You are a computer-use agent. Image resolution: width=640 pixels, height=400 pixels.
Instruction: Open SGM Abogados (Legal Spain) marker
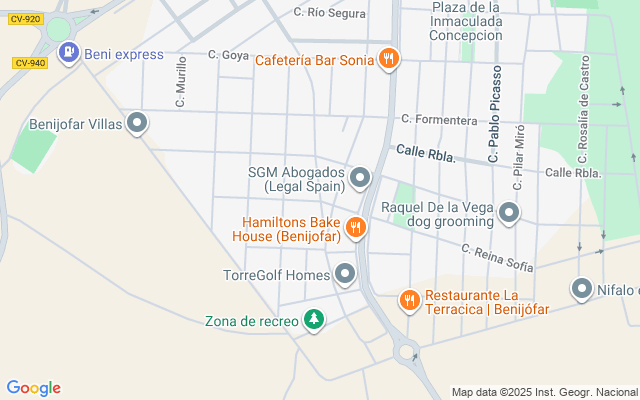360,178
